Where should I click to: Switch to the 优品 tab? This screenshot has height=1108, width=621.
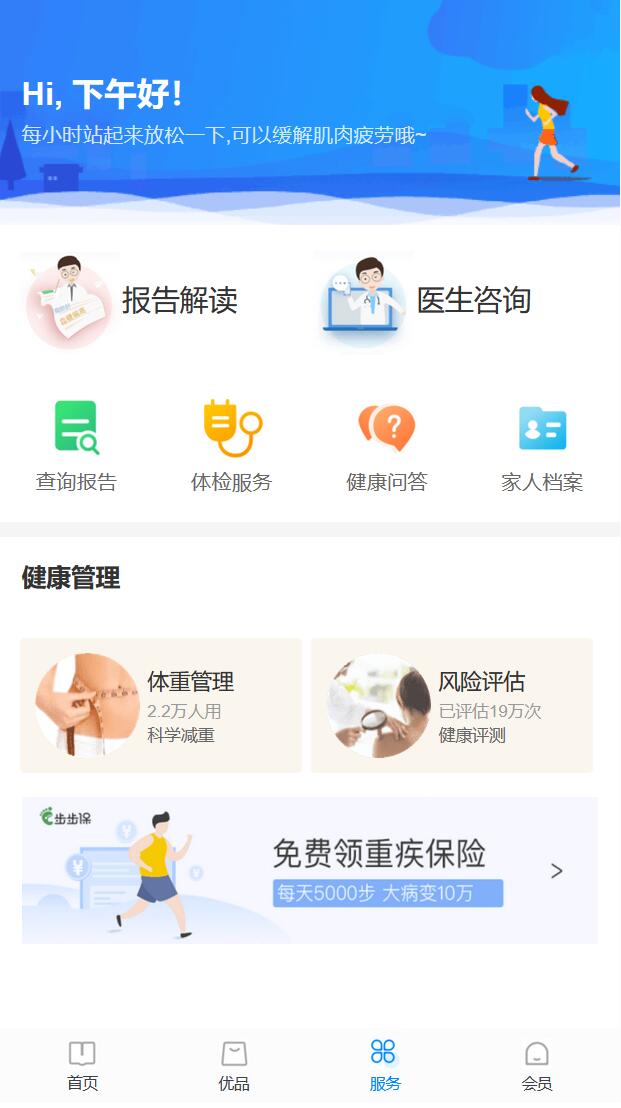[x=234, y=1066]
